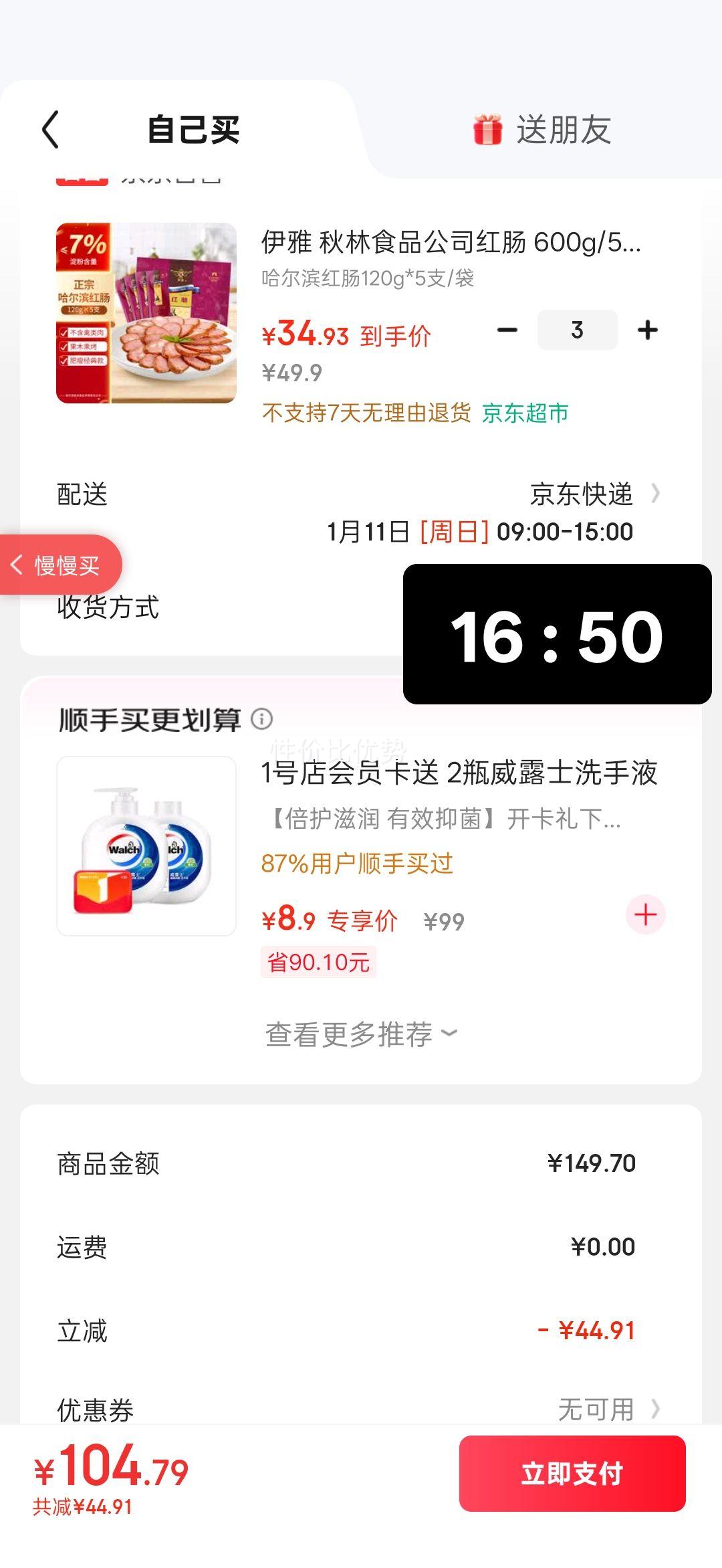Tap the ¥8.9 专享价 offer price
Viewport: 722px width, 1568px height.
327,920
